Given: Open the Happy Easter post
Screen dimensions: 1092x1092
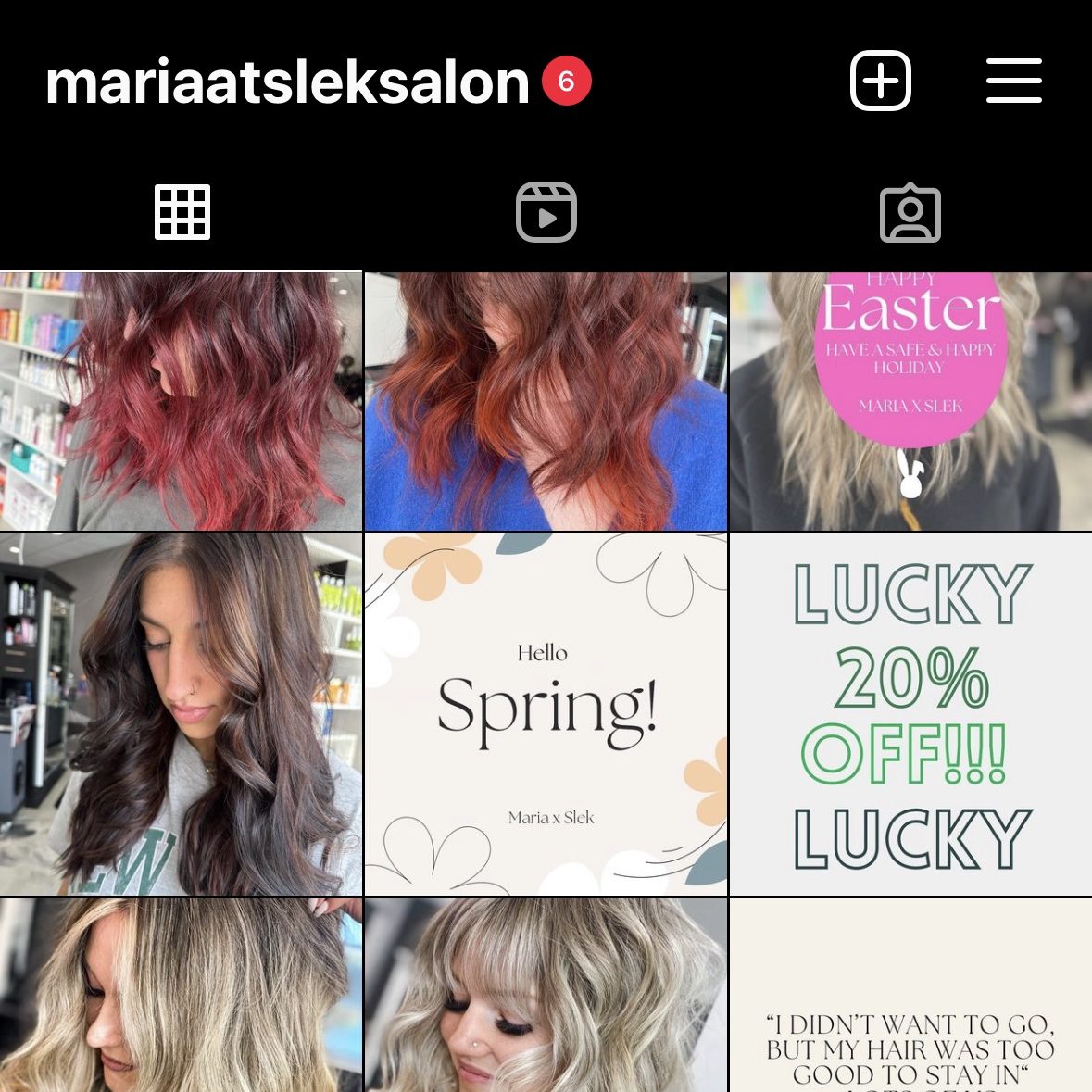Looking at the screenshot, I should tap(910, 401).
